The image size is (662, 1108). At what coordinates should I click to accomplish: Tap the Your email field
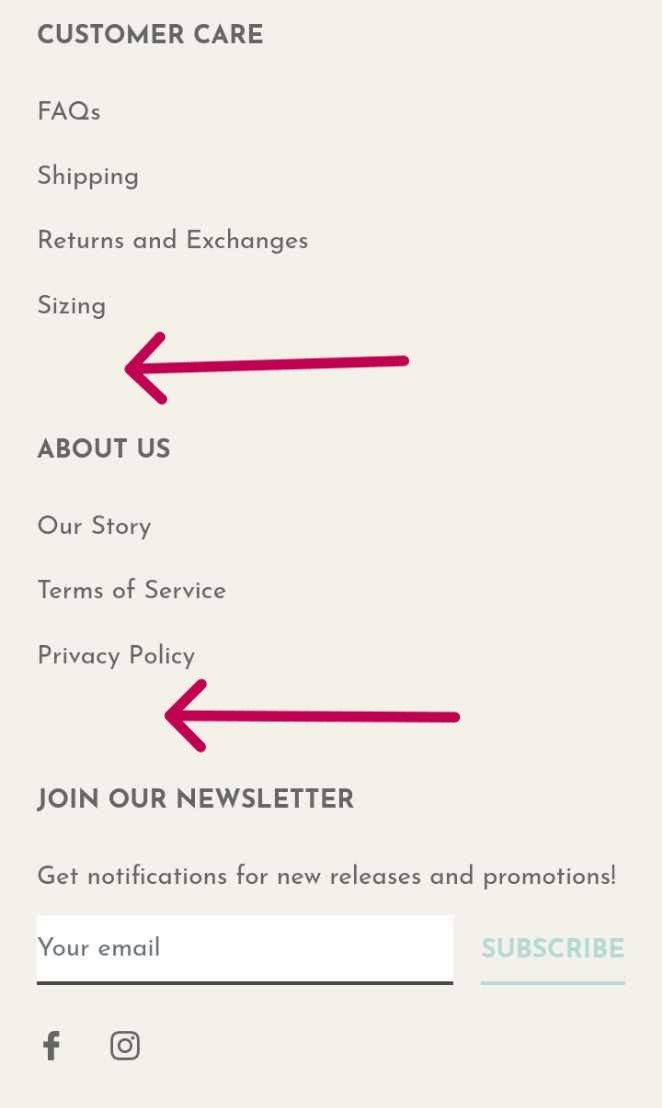pos(244,948)
